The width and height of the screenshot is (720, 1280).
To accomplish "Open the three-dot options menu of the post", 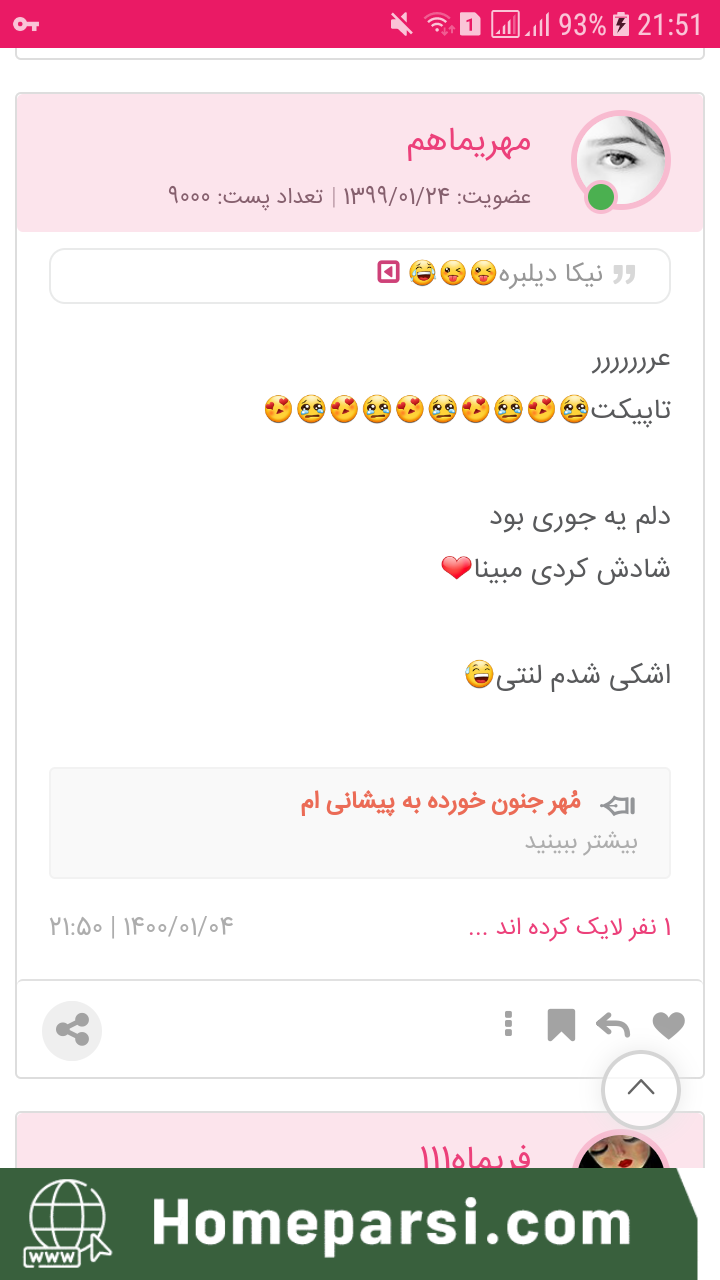I will click(x=509, y=1024).
